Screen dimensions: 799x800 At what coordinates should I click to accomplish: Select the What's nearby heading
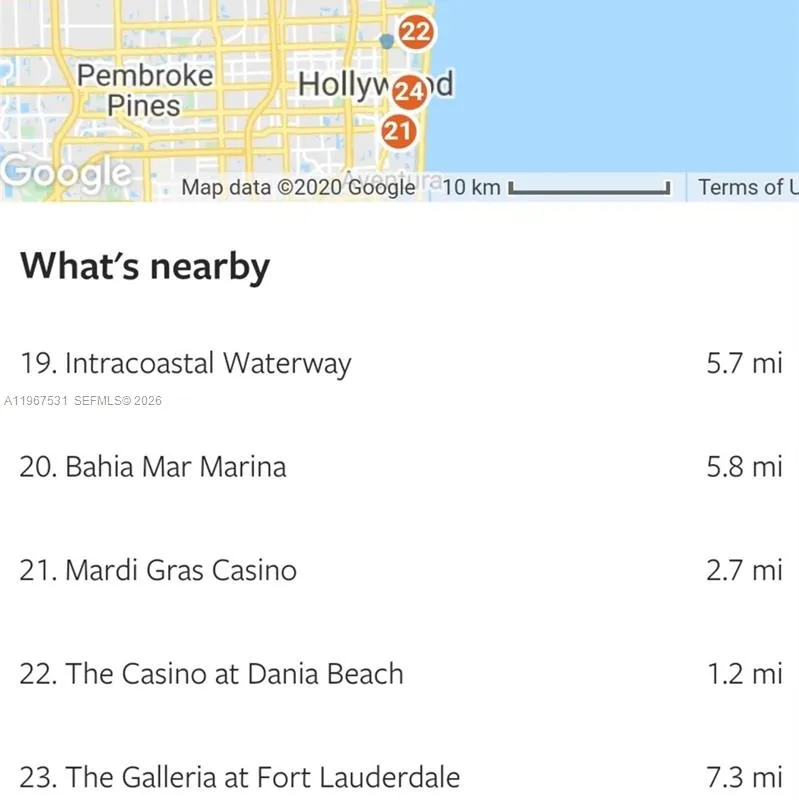[x=146, y=265]
